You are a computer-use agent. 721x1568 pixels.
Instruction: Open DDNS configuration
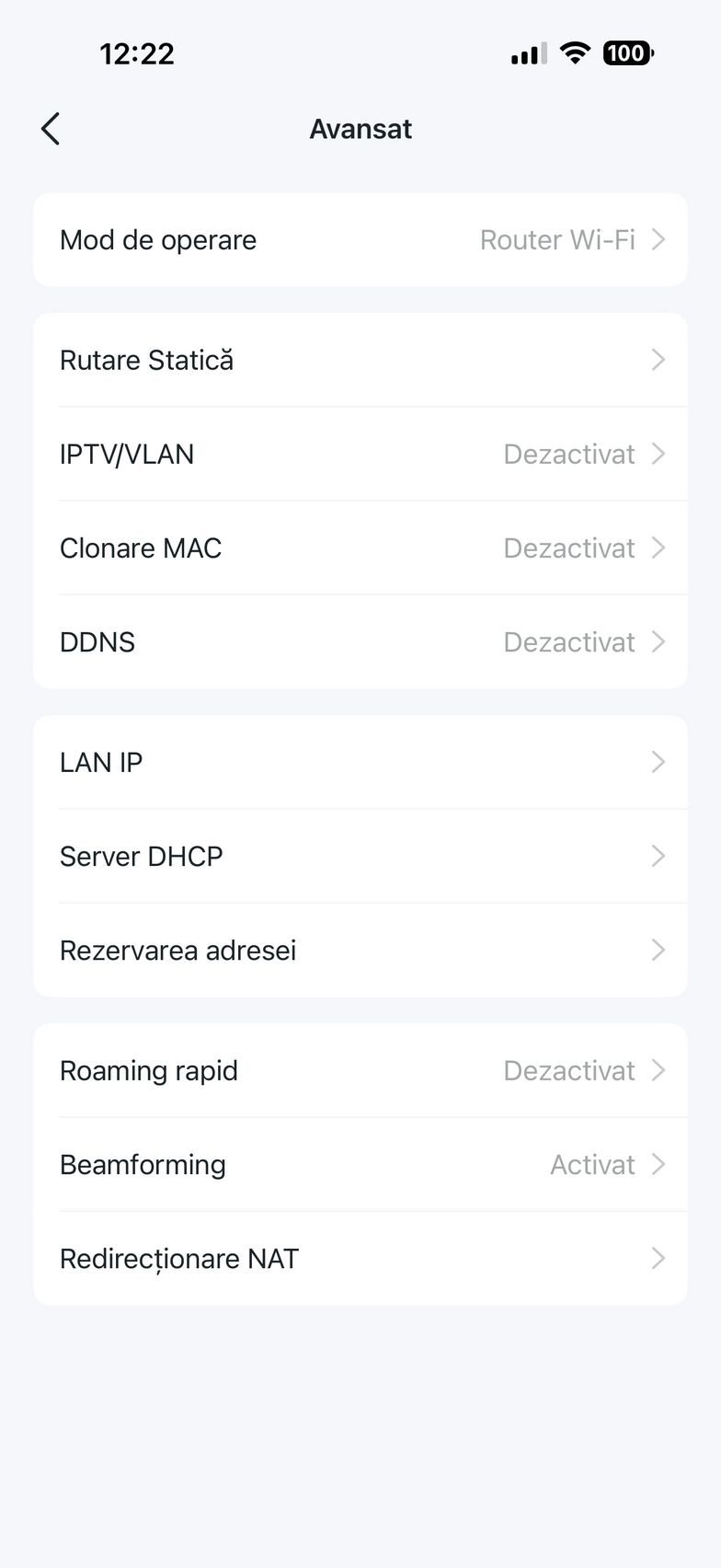click(x=360, y=641)
